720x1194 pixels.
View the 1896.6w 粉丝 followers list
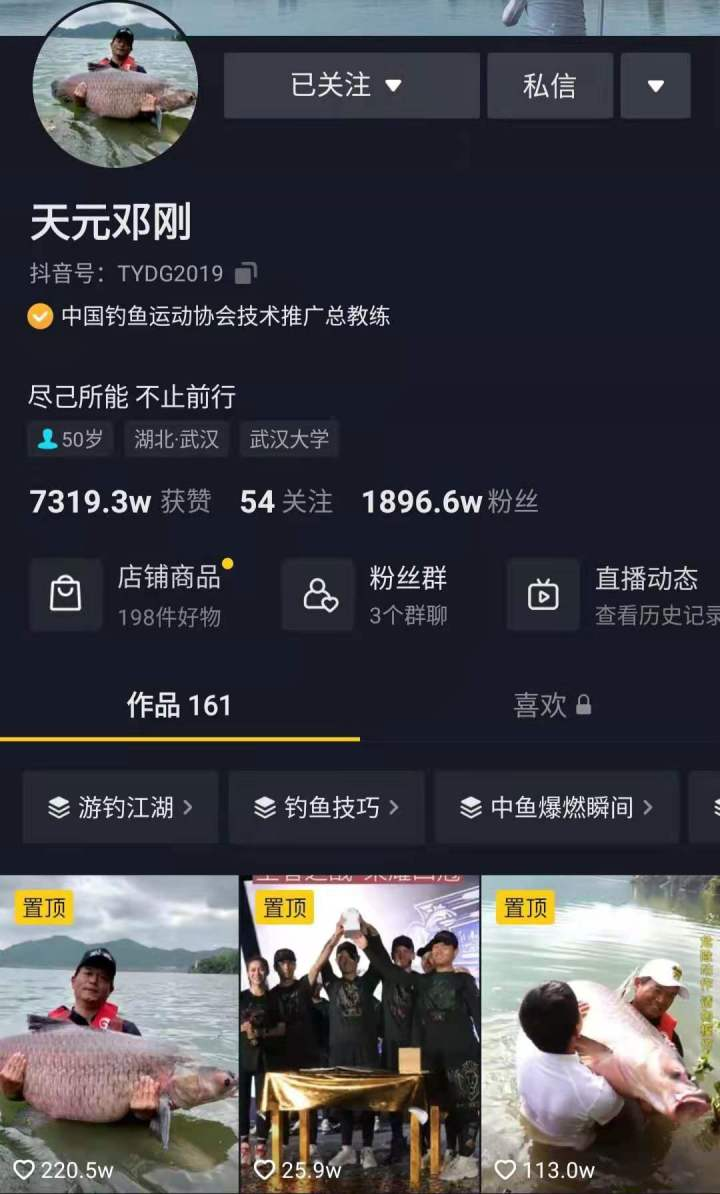tap(450, 502)
